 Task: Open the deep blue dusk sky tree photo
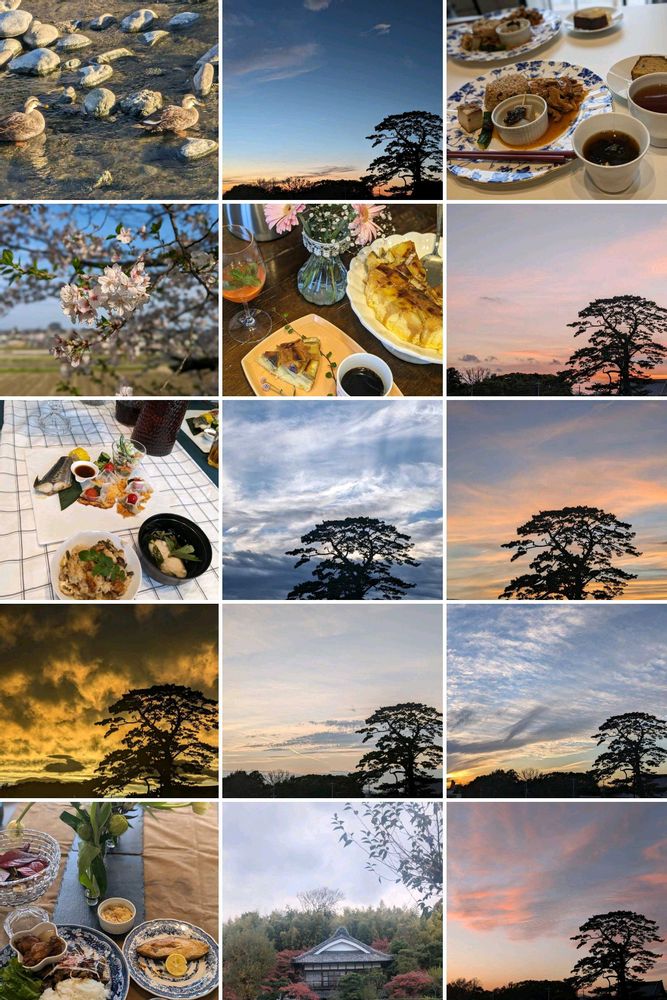pyautogui.click(x=332, y=99)
